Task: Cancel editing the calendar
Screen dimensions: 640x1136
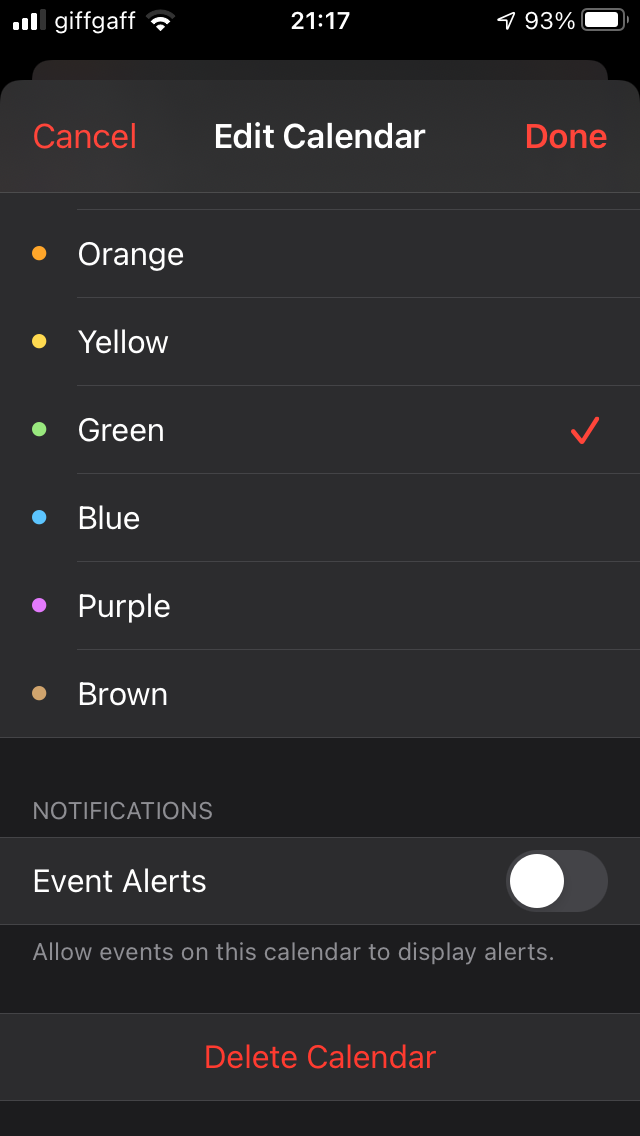Action: click(85, 137)
